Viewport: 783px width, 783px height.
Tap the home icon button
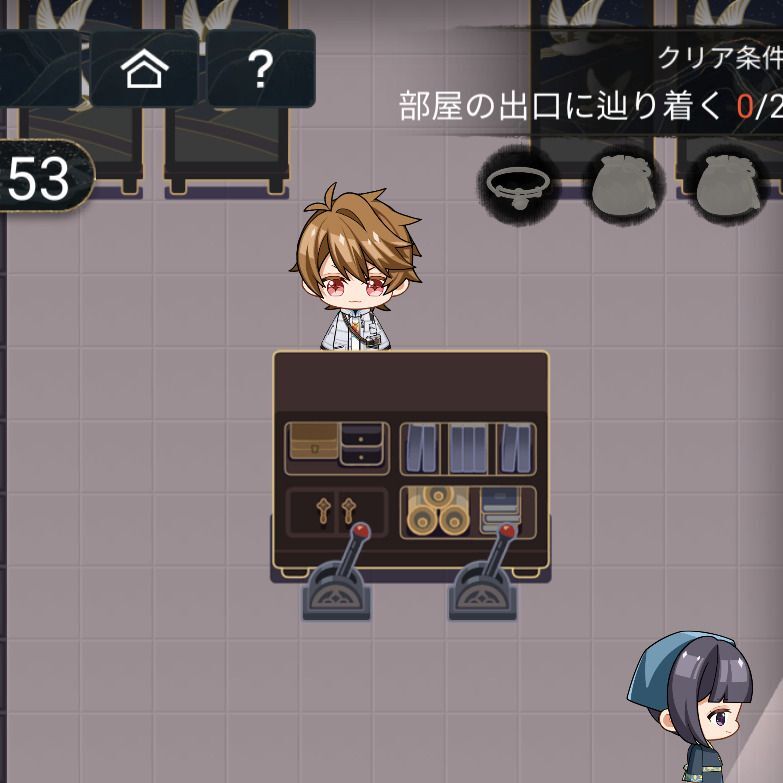pyautogui.click(x=145, y=69)
